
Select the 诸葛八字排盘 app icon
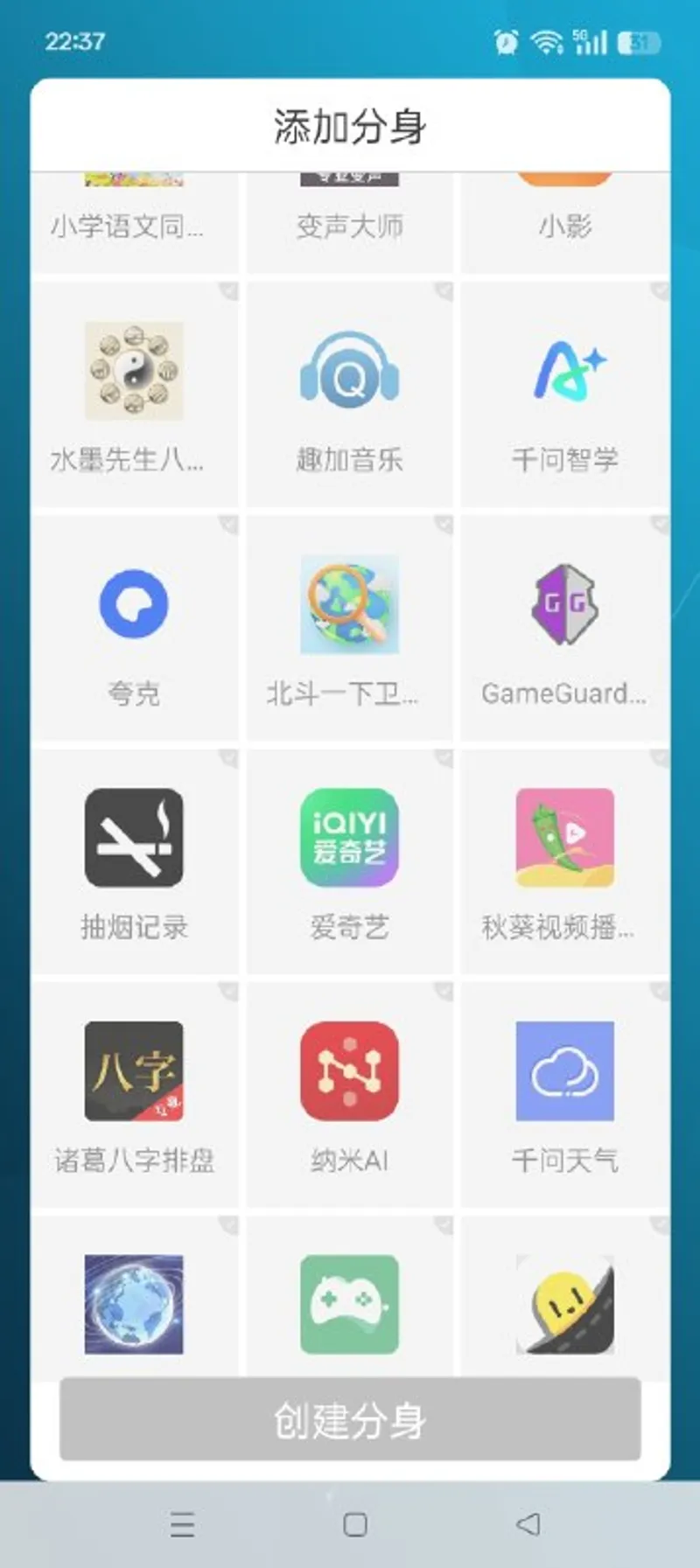(134, 1071)
